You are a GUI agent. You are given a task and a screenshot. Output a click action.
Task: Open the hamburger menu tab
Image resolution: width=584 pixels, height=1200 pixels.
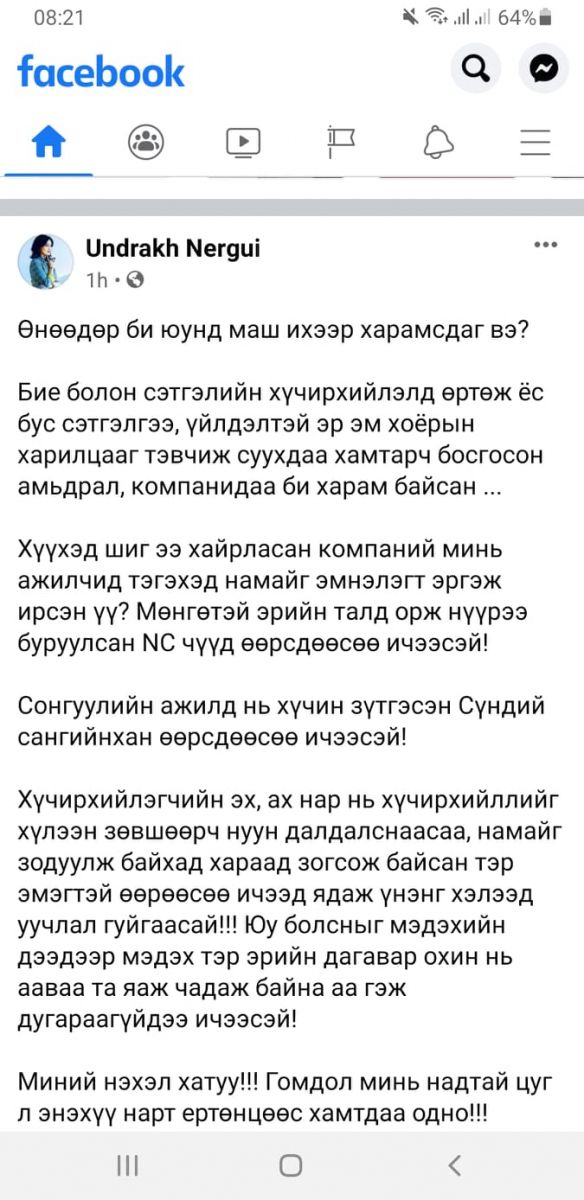pos(536,142)
